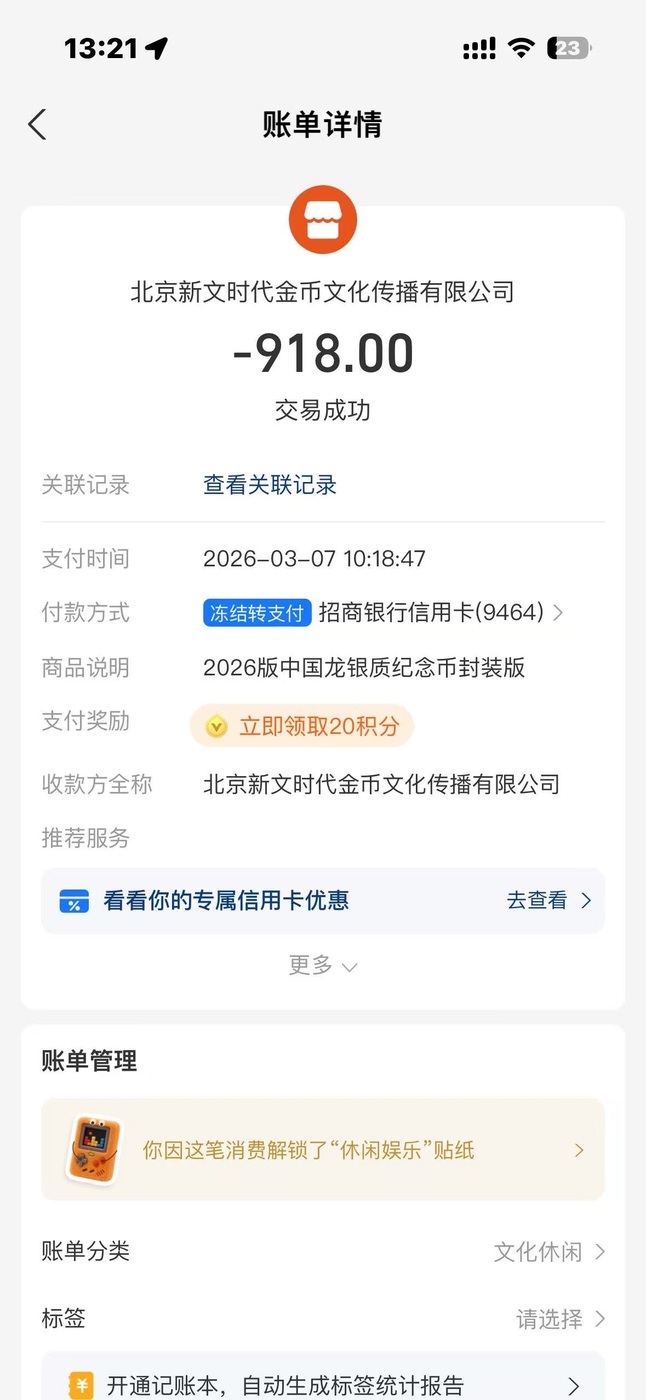
Task: Open the 休闲娱乐 sticker unlock banner
Action: (323, 1149)
